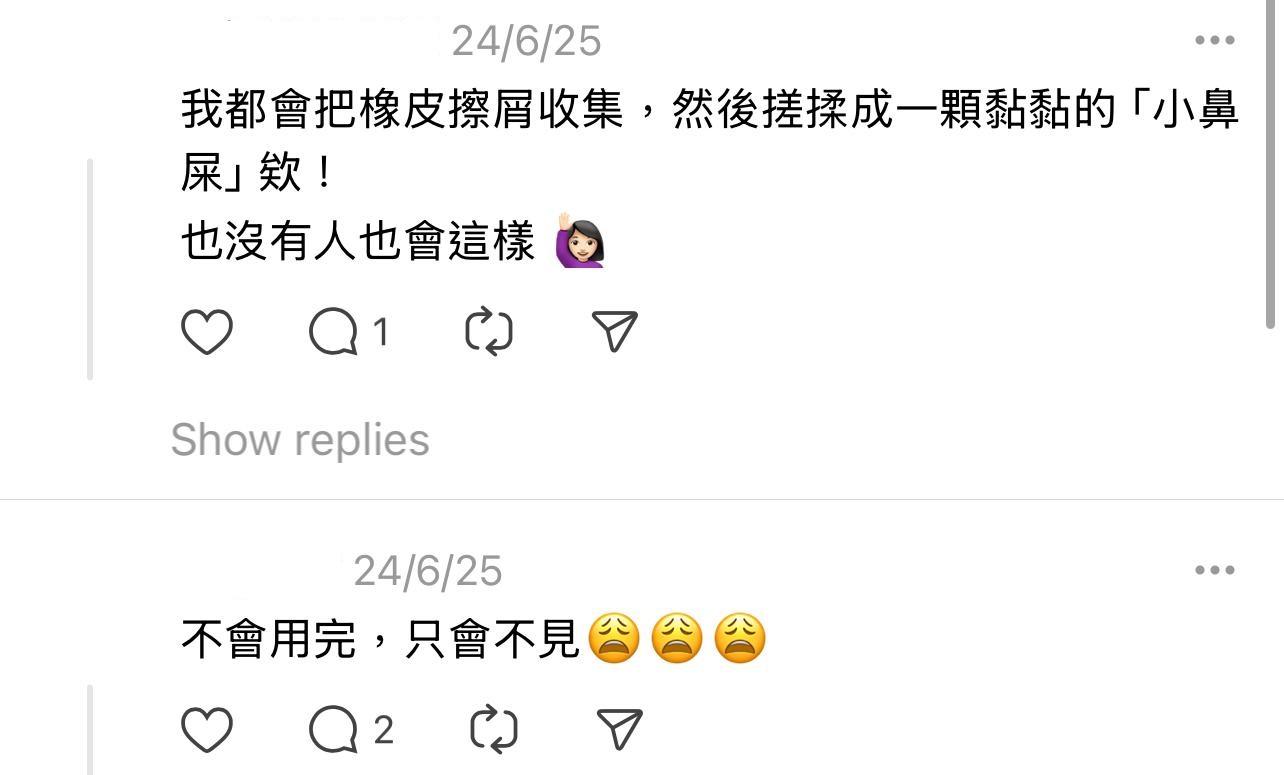Image resolution: width=1284 pixels, height=775 pixels.
Task: Repost the 橡皮擦屑 post
Action: pyautogui.click(x=489, y=332)
